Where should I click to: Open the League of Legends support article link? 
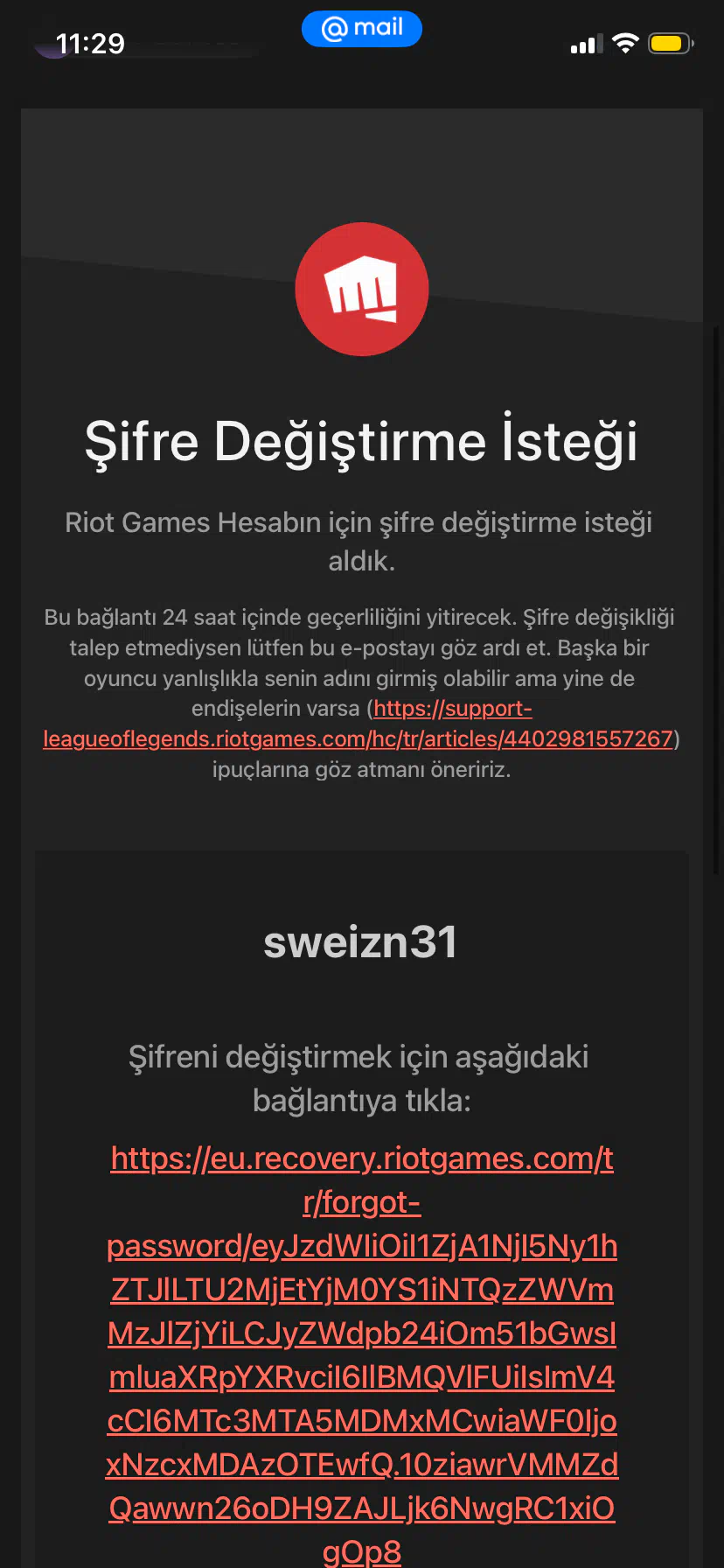tap(359, 738)
